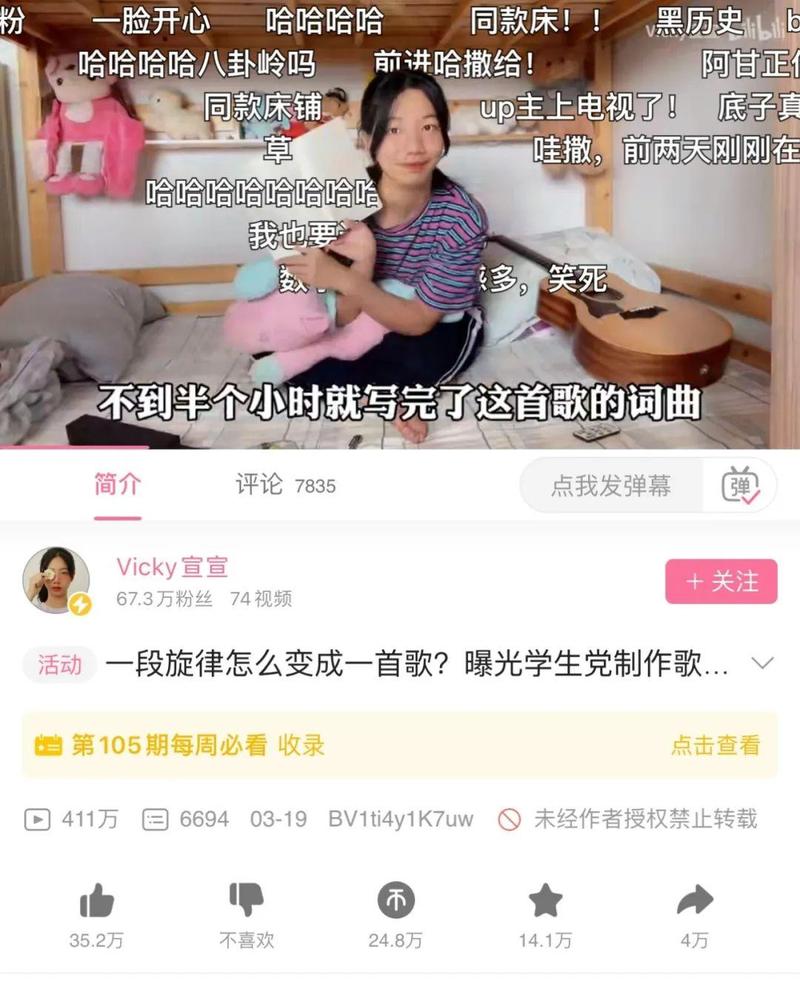Share this video with the arrow icon
800x986 pixels.
pos(694,902)
